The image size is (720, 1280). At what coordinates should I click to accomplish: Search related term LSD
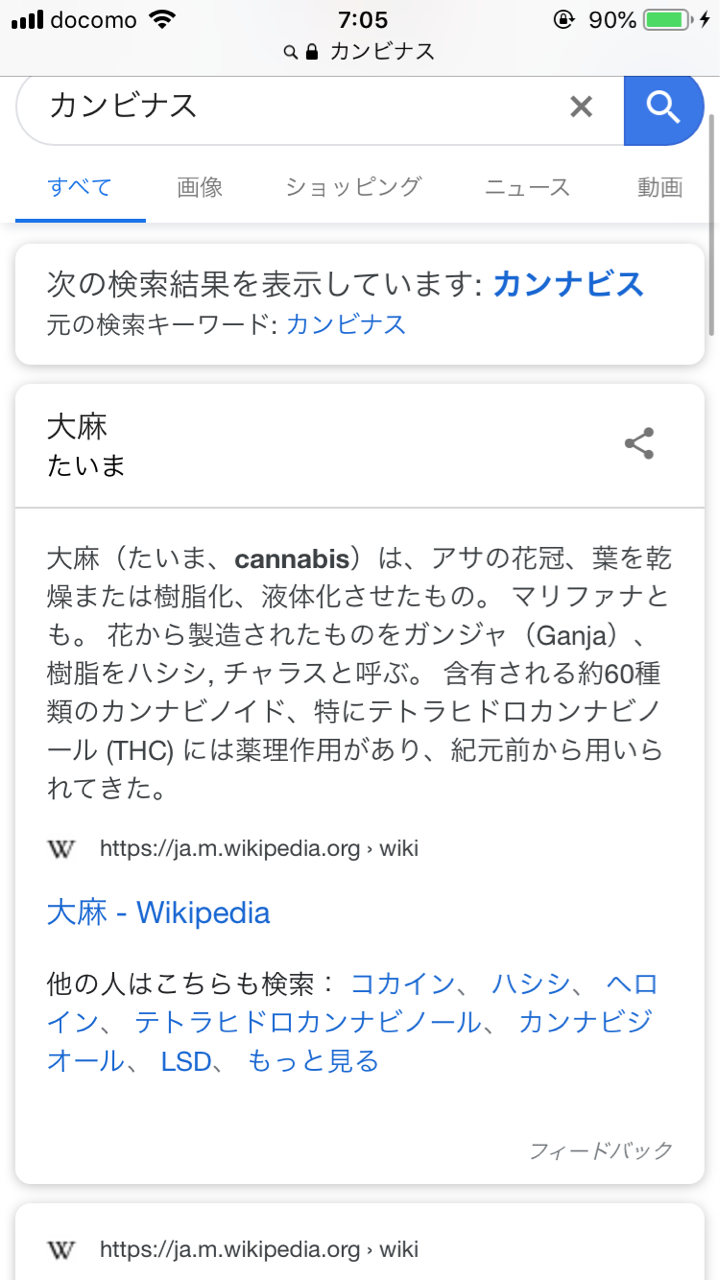point(186,1061)
